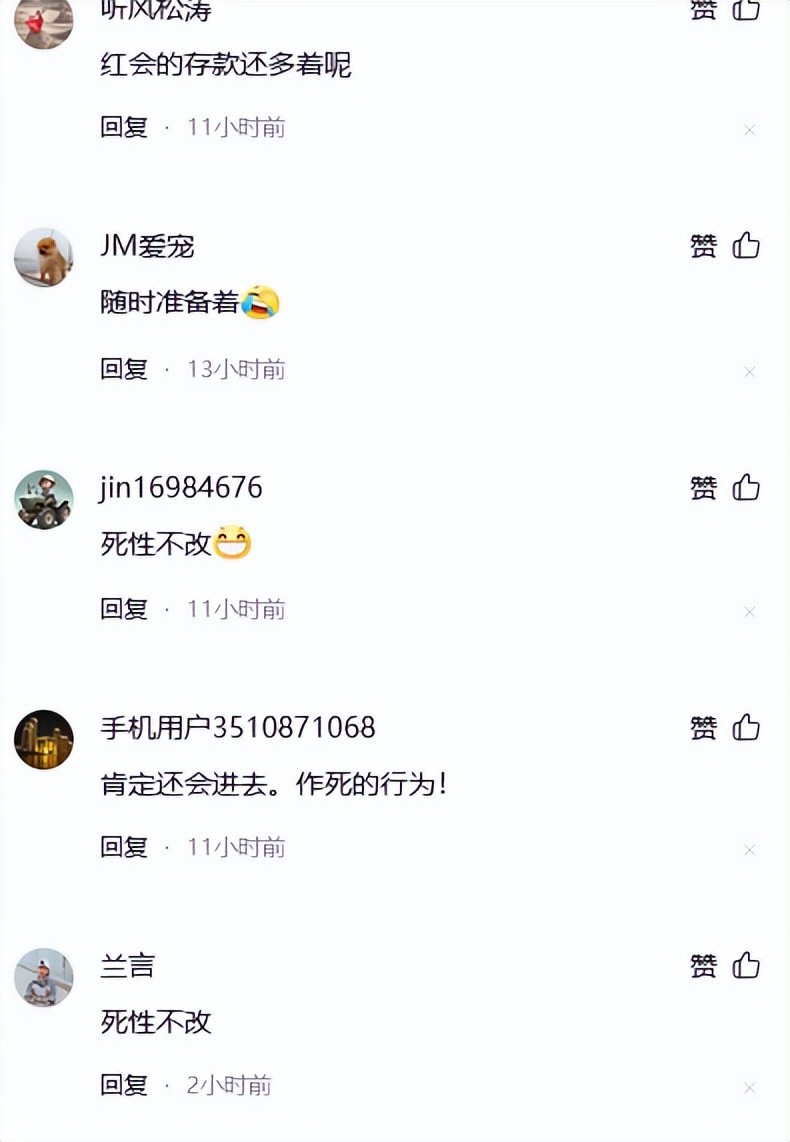Viewport: 790px width, 1142px height.
Task: Open the username jin16984676
Action: pyautogui.click(x=181, y=487)
